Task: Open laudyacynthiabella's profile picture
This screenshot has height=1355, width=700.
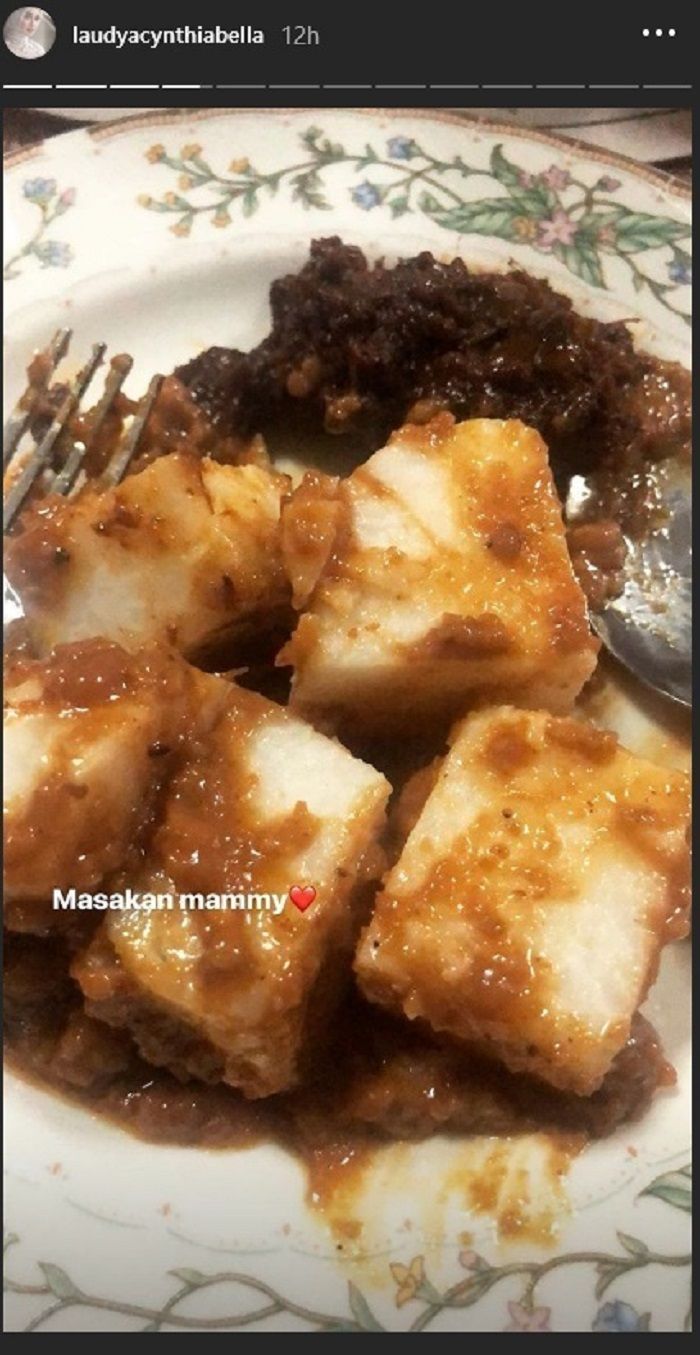Action: [29, 34]
